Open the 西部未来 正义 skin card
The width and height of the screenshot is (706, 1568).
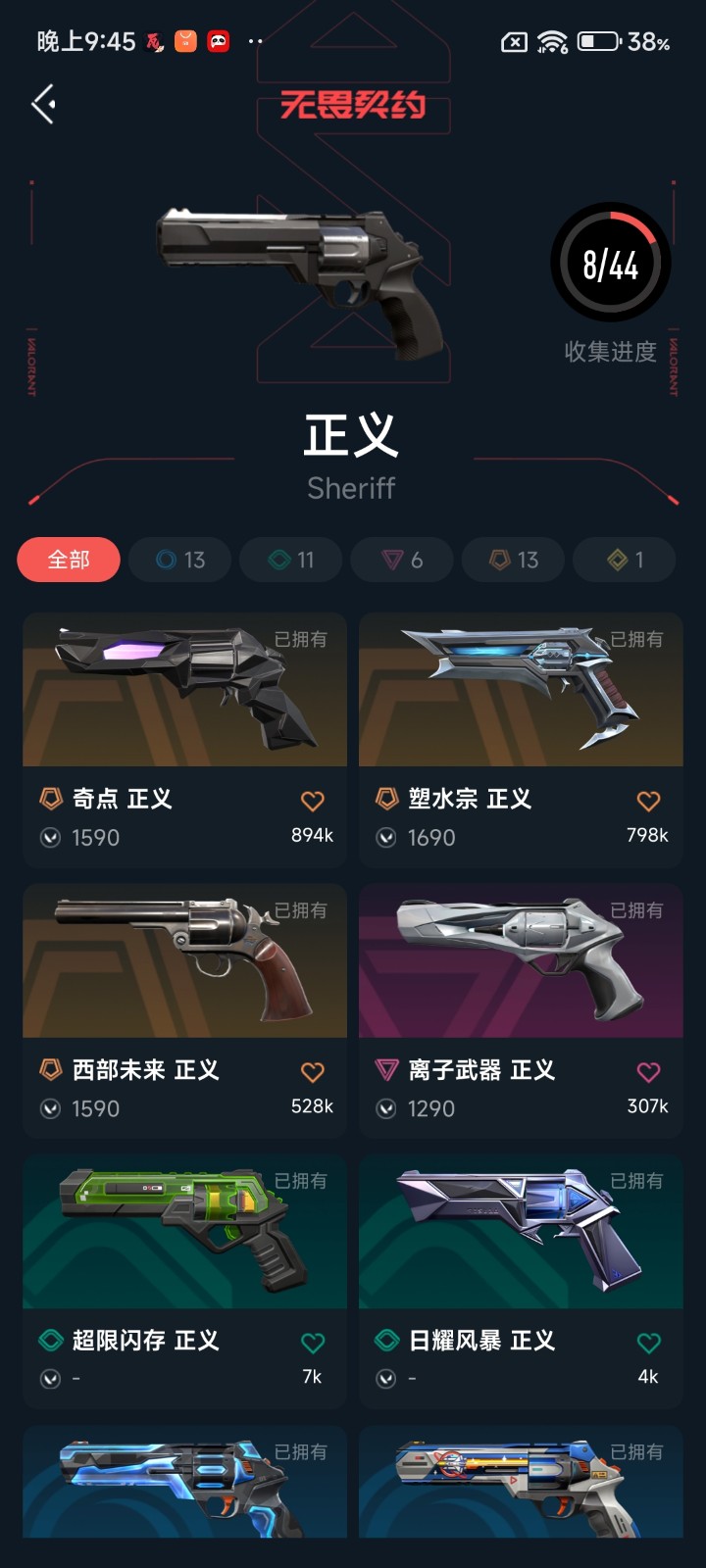point(184,1011)
